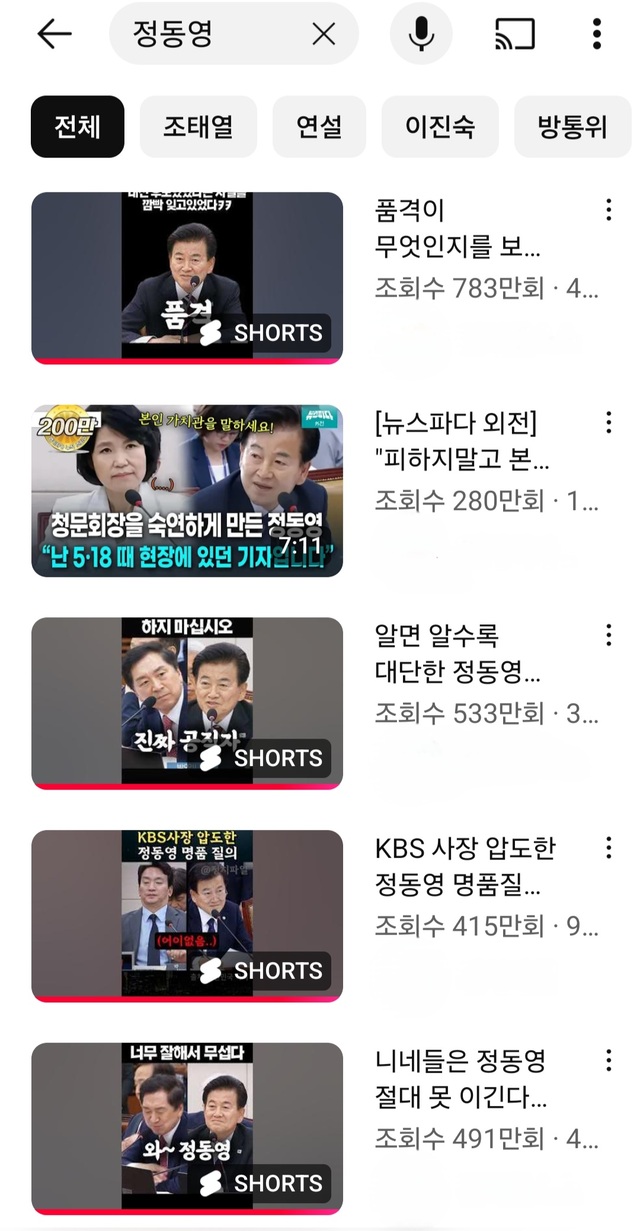
Task: Play the 품격이 무엇인지를 short
Action: coord(187,277)
